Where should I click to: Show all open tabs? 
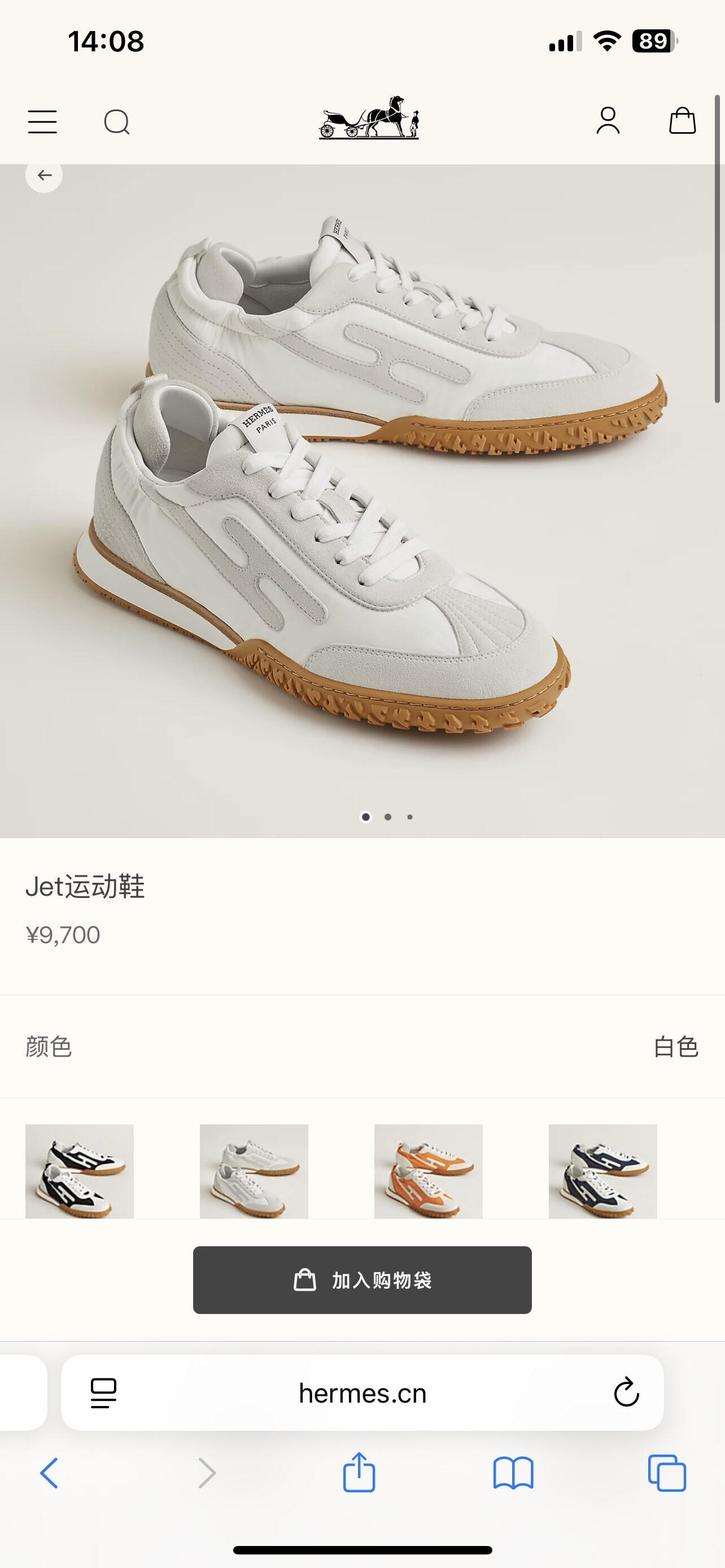(667, 1473)
